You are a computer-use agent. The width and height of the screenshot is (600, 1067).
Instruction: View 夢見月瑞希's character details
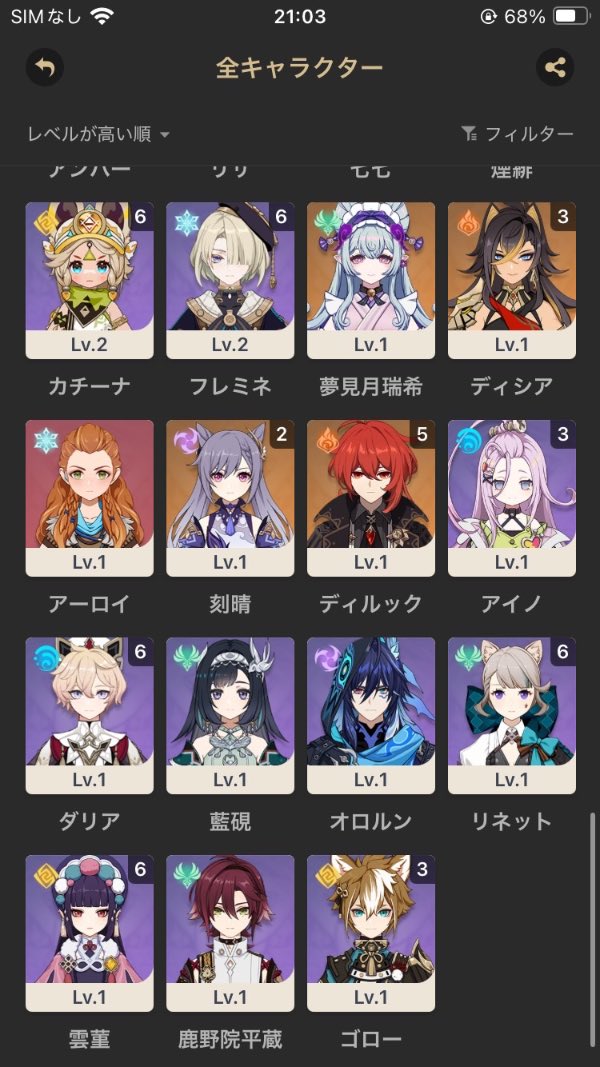[x=371, y=280]
